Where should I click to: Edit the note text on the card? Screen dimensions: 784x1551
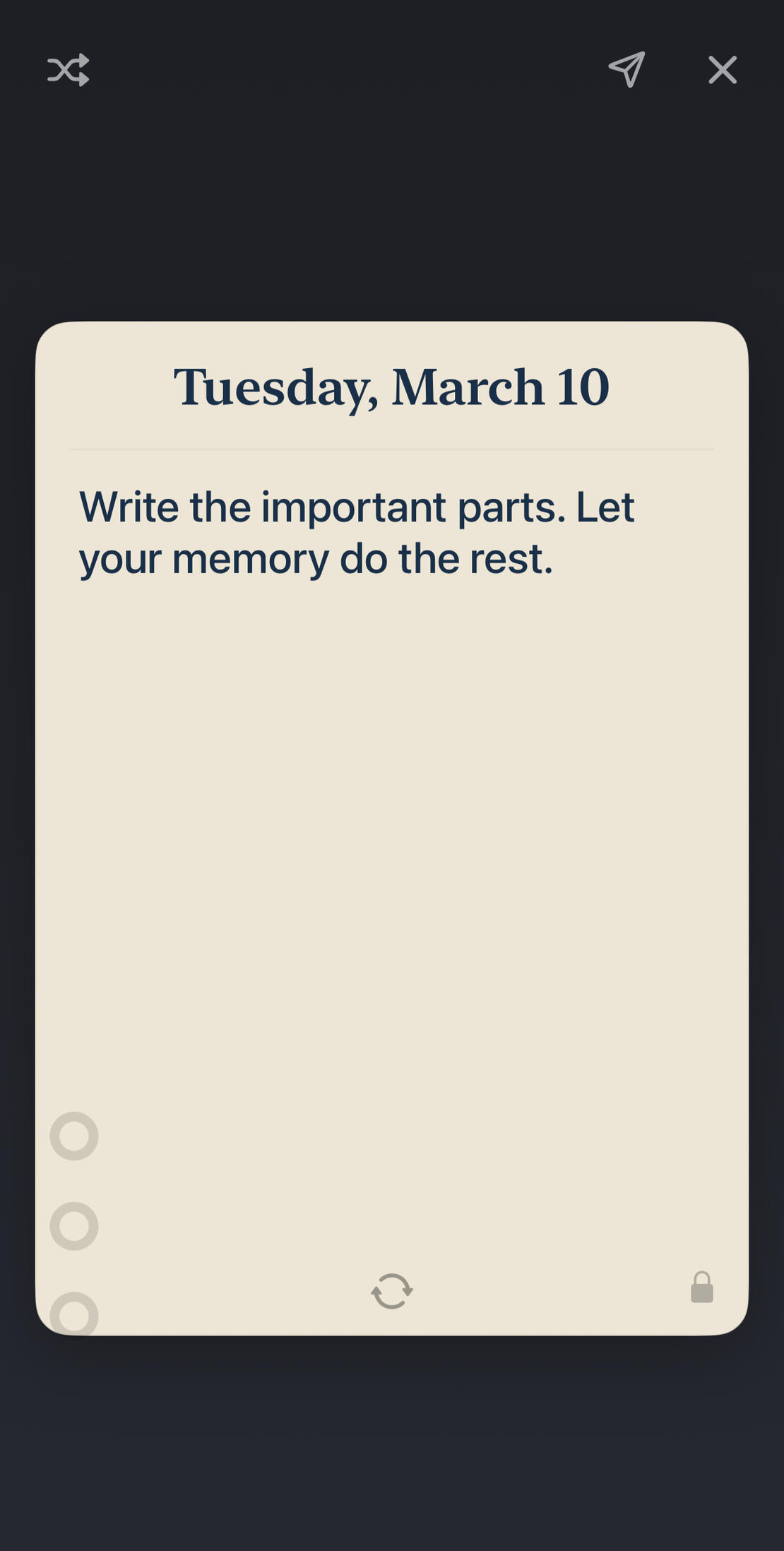pyautogui.click(x=357, y=533)
